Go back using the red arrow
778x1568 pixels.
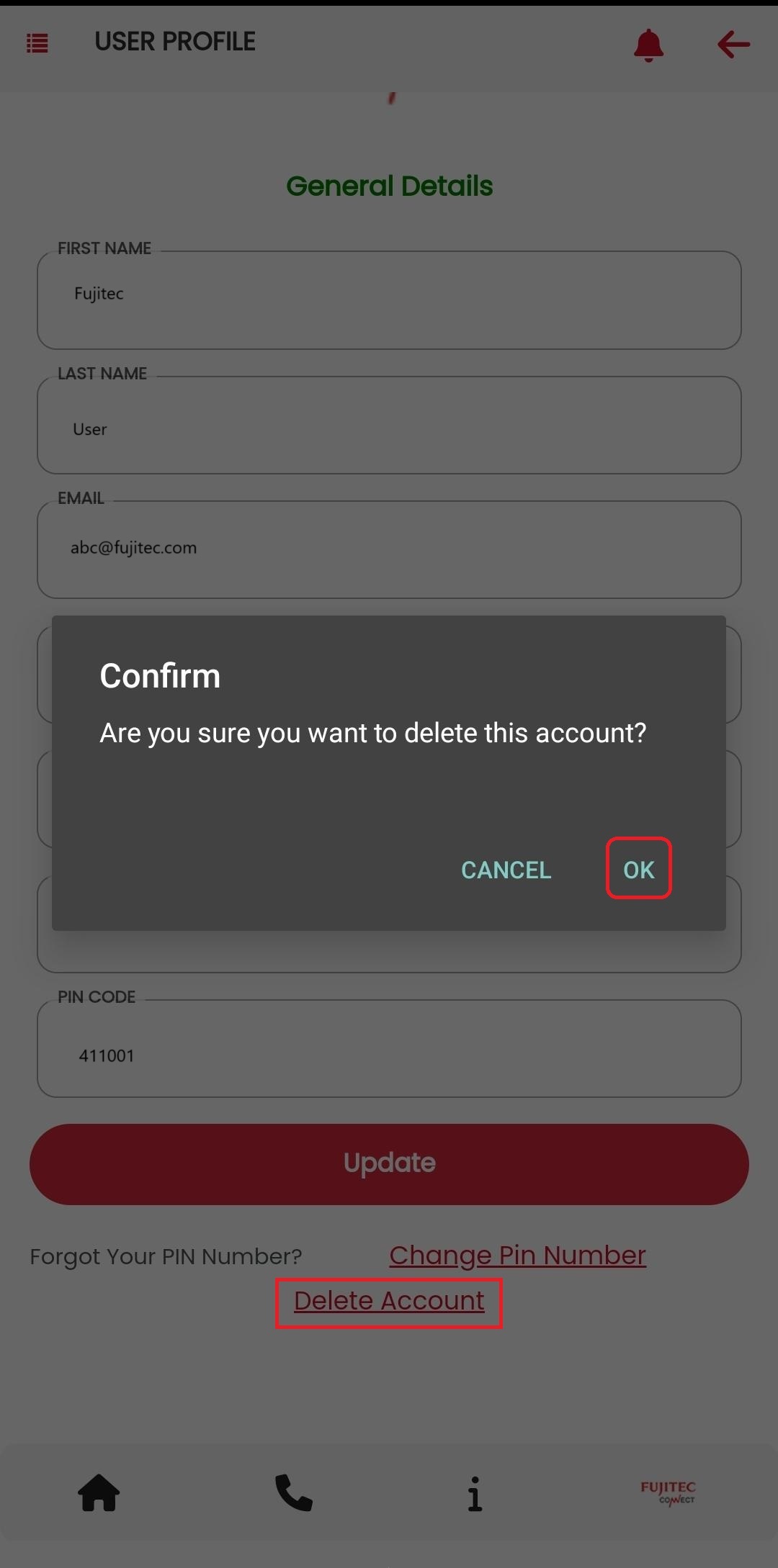tap(733, 44)
